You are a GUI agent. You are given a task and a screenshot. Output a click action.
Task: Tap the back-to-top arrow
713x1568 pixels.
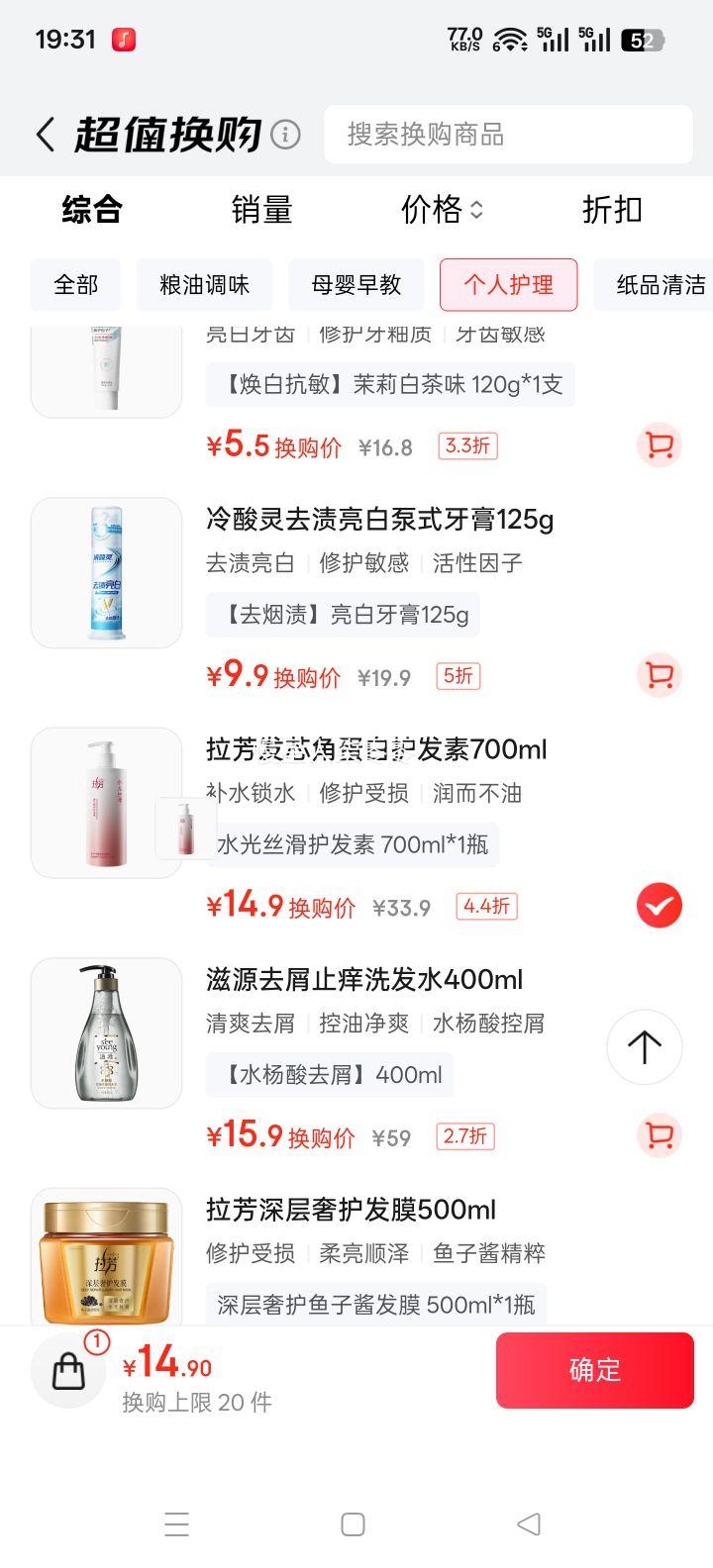click(644, 1047)
